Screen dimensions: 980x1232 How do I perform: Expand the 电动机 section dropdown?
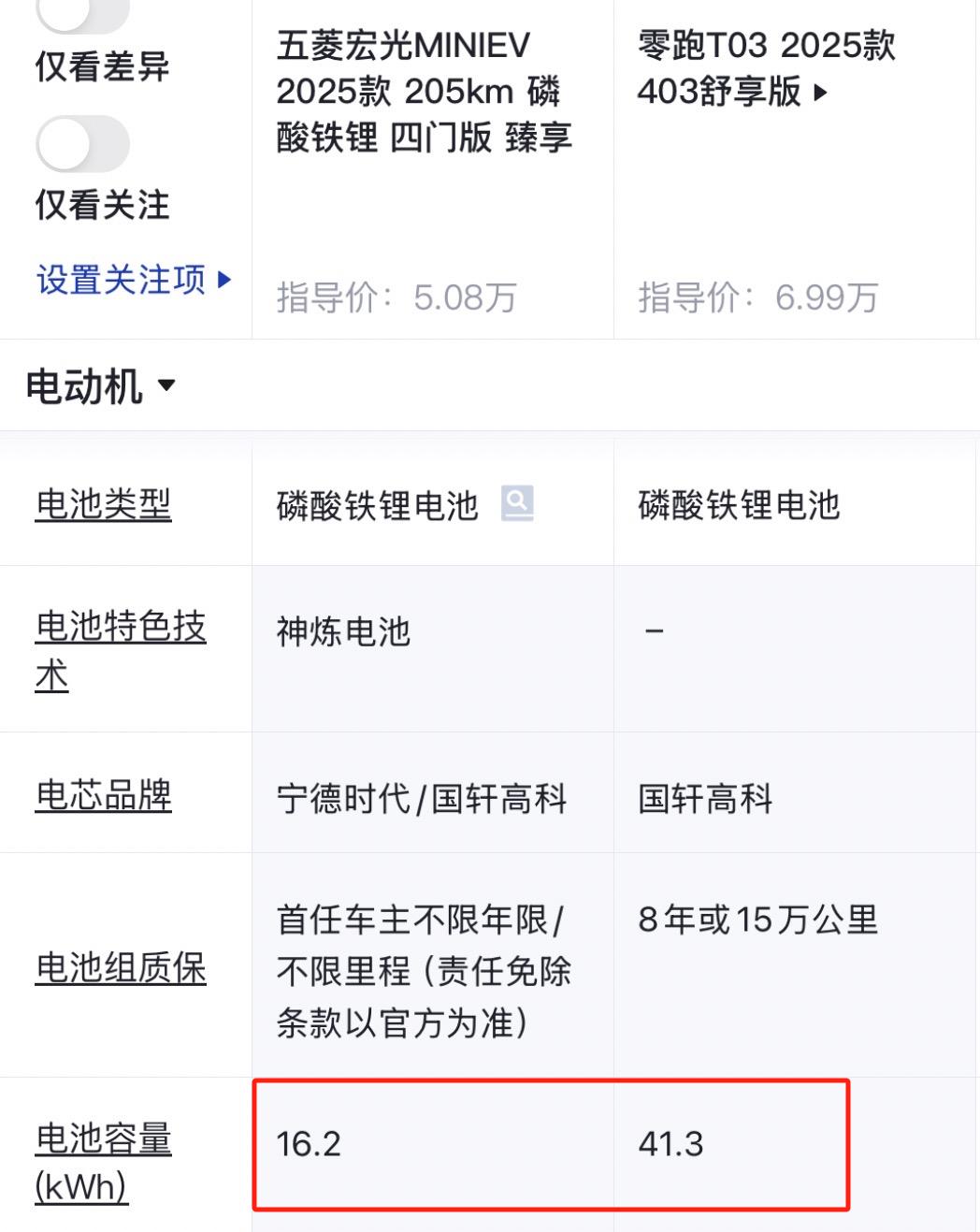[100, 386]
